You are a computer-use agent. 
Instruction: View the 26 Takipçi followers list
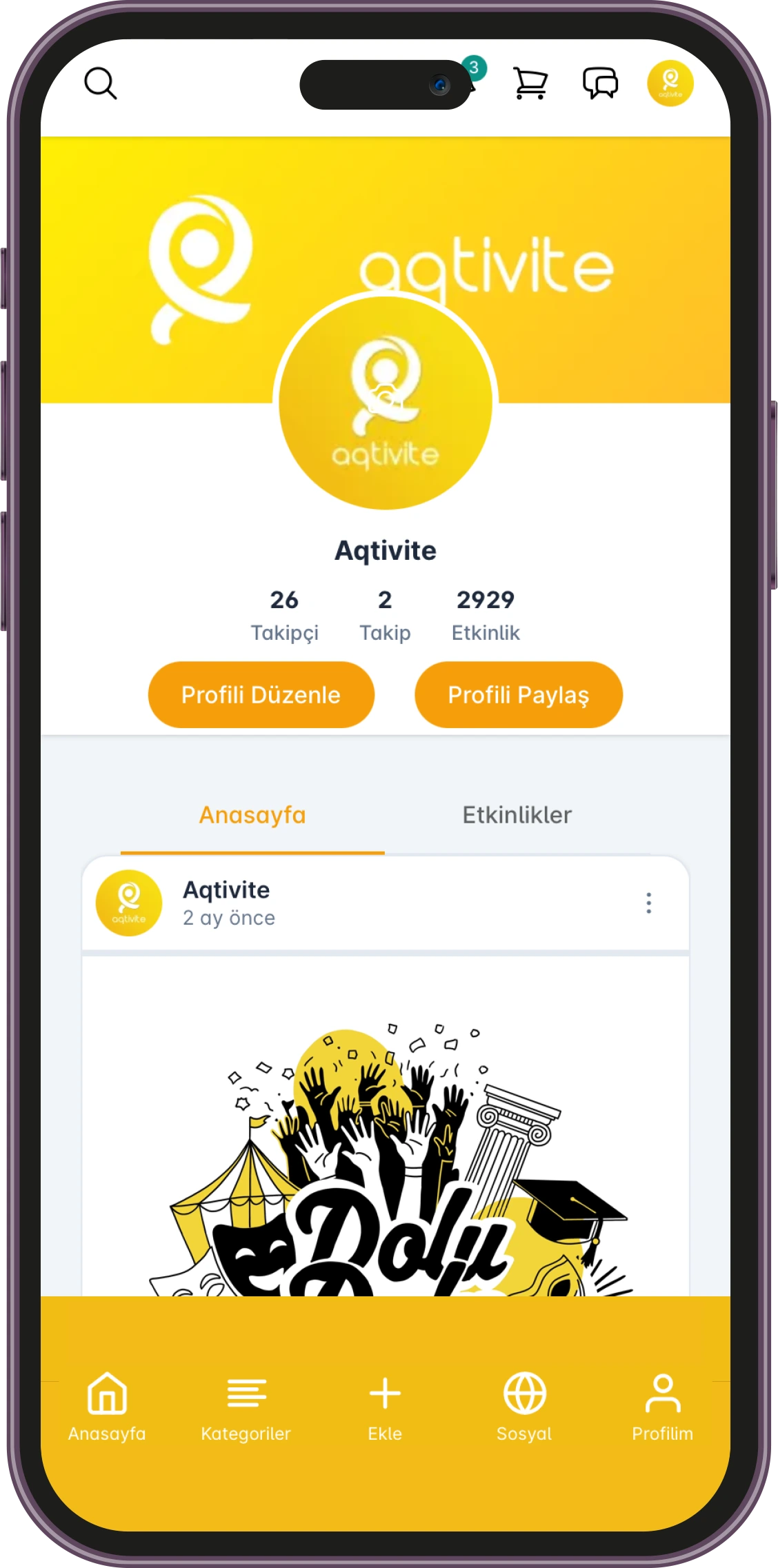284,615
